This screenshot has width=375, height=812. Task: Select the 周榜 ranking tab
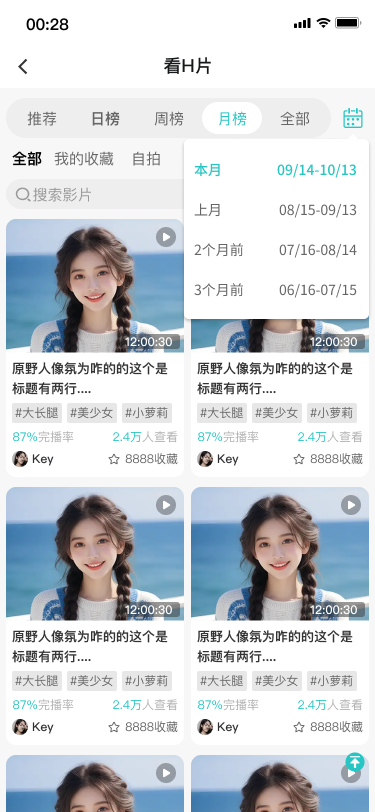tap(169, 119)
